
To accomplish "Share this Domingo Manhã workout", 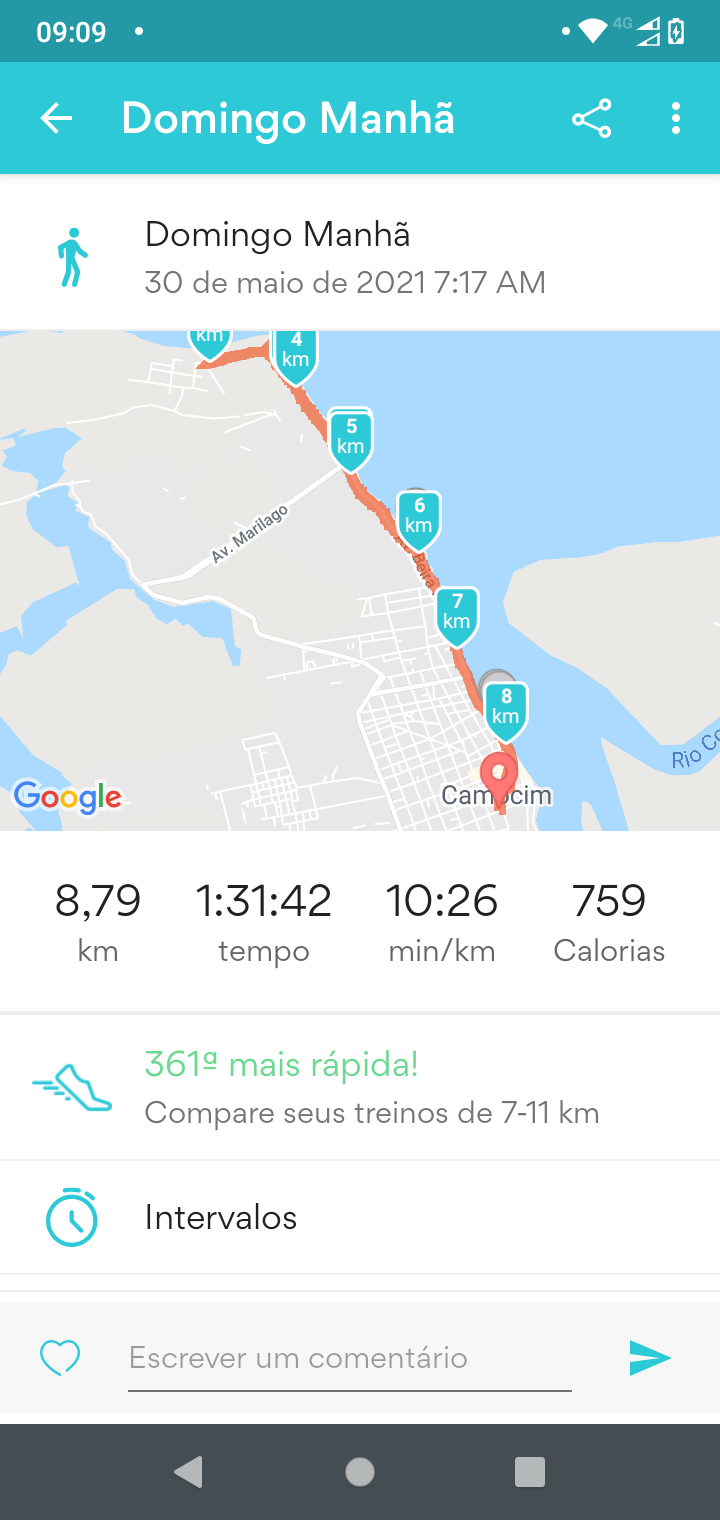I will [591, 119].
